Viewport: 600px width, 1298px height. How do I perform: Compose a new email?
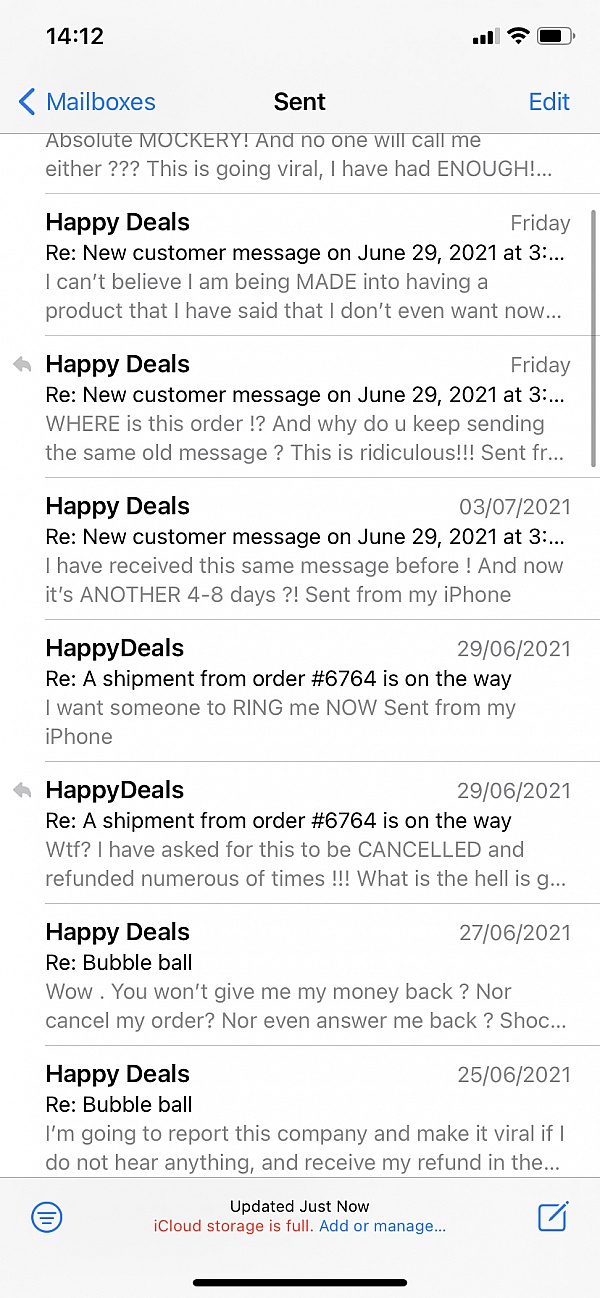[553, 1216]
